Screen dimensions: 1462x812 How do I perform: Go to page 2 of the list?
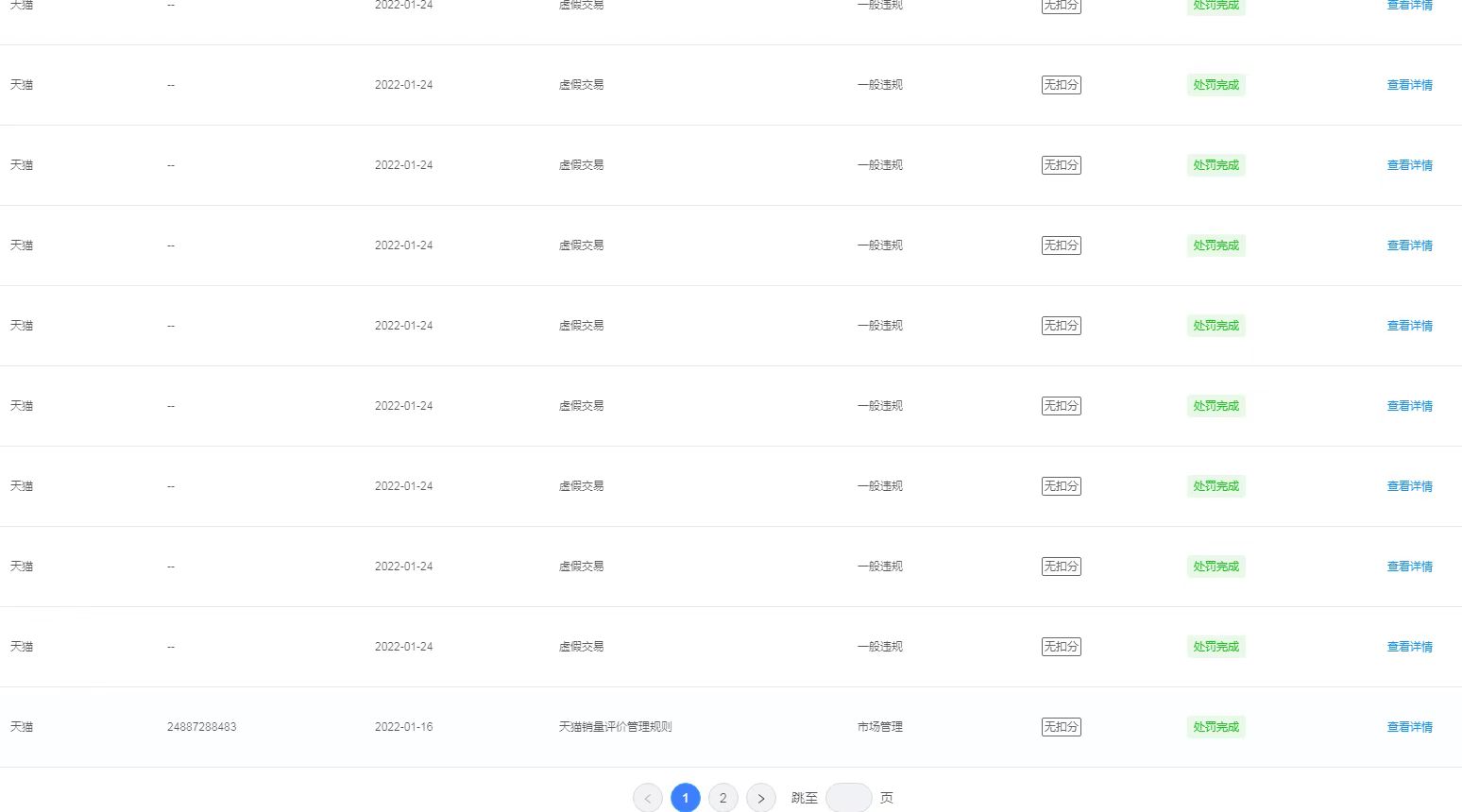[x=723, y=798]
